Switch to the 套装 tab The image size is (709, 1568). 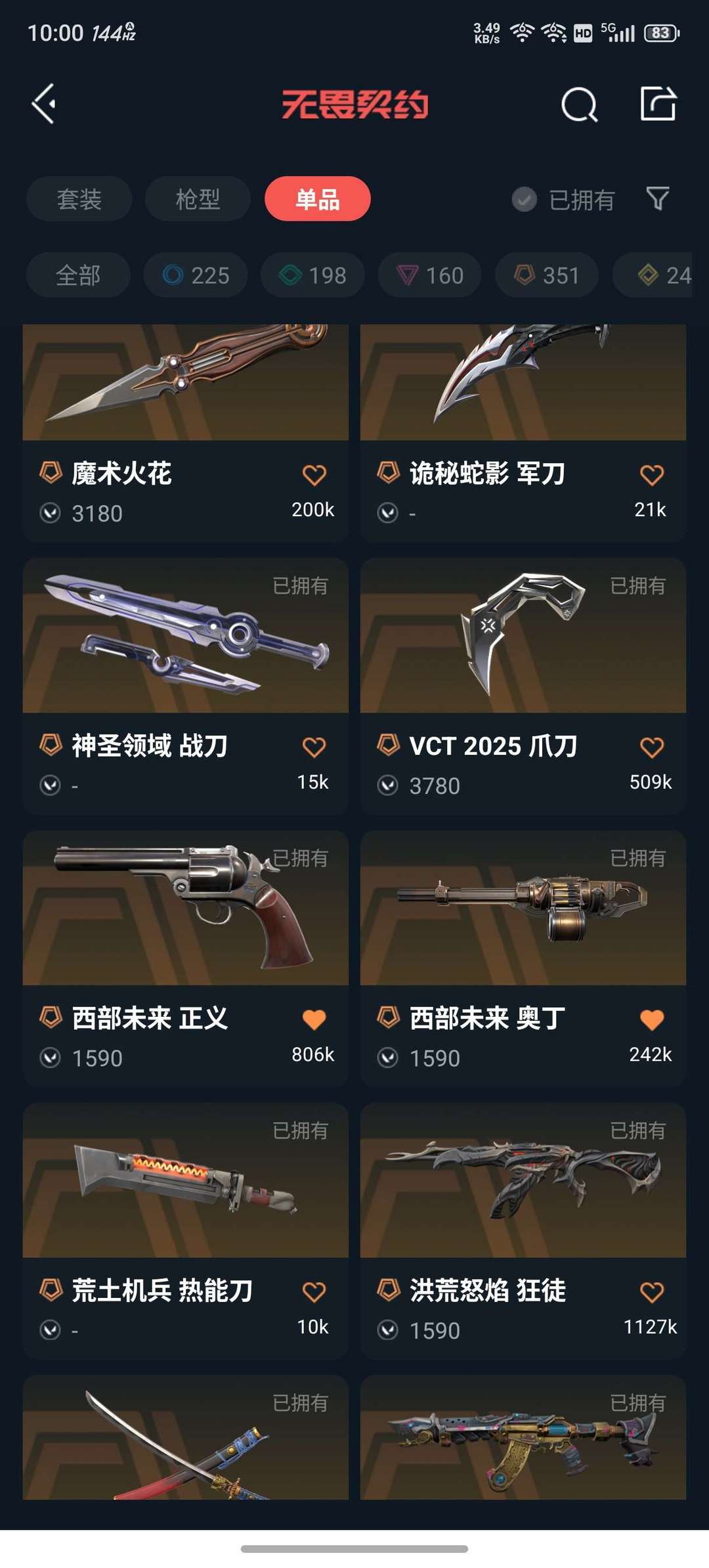pos(78,199)
